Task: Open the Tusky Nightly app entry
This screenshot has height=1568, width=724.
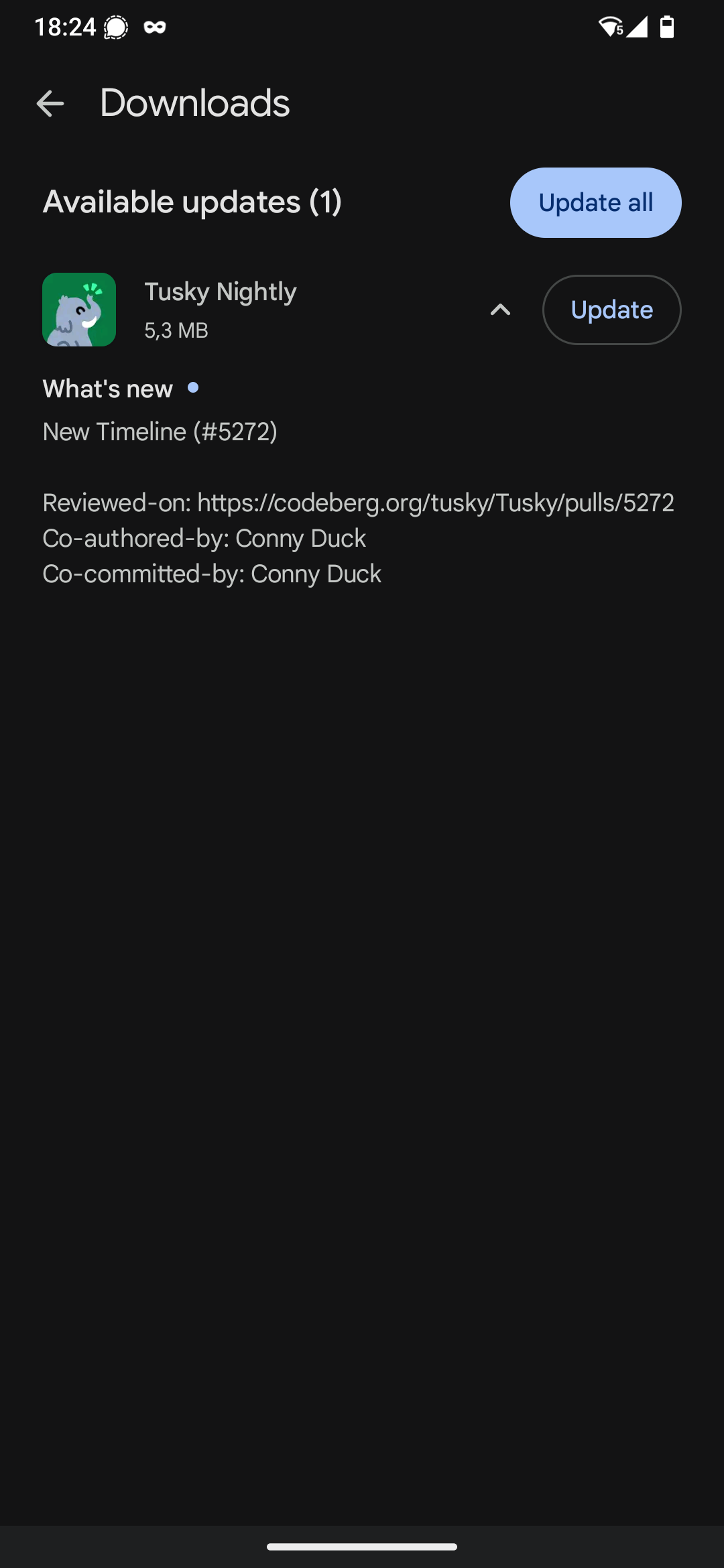Action: point(221,310)
